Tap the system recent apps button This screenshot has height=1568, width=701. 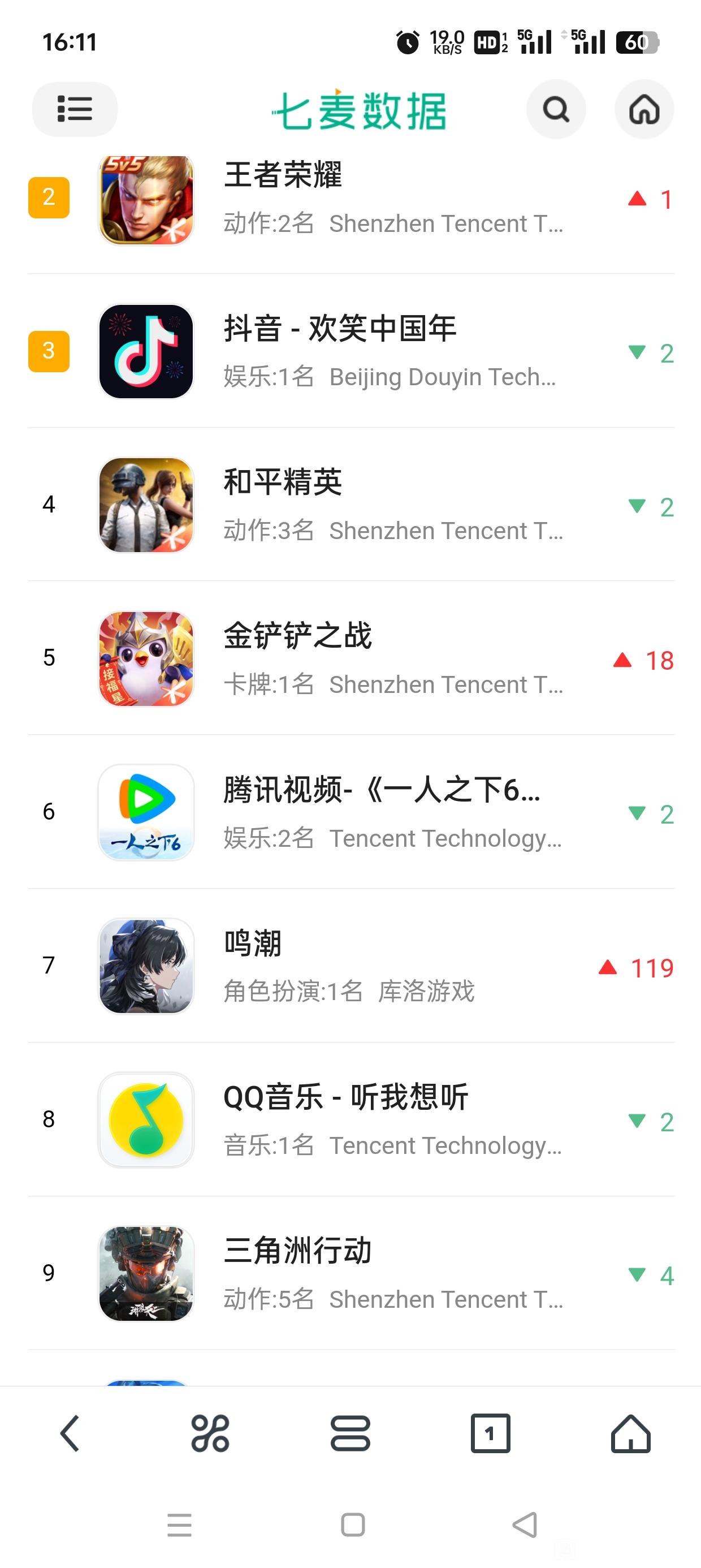pyautogui.click(x=180, y=1525)
